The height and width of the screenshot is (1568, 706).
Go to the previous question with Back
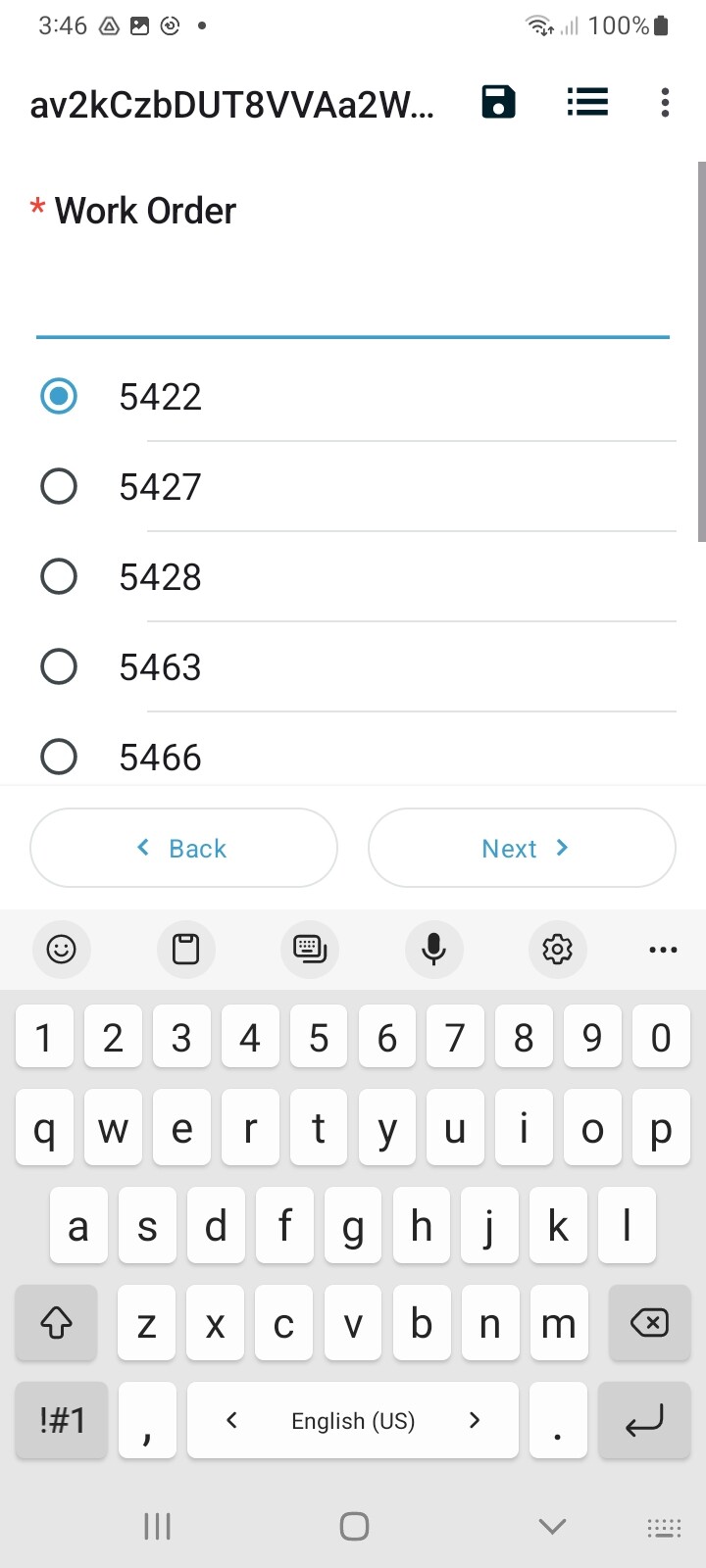pyautogui.click(x=183, y=848)
